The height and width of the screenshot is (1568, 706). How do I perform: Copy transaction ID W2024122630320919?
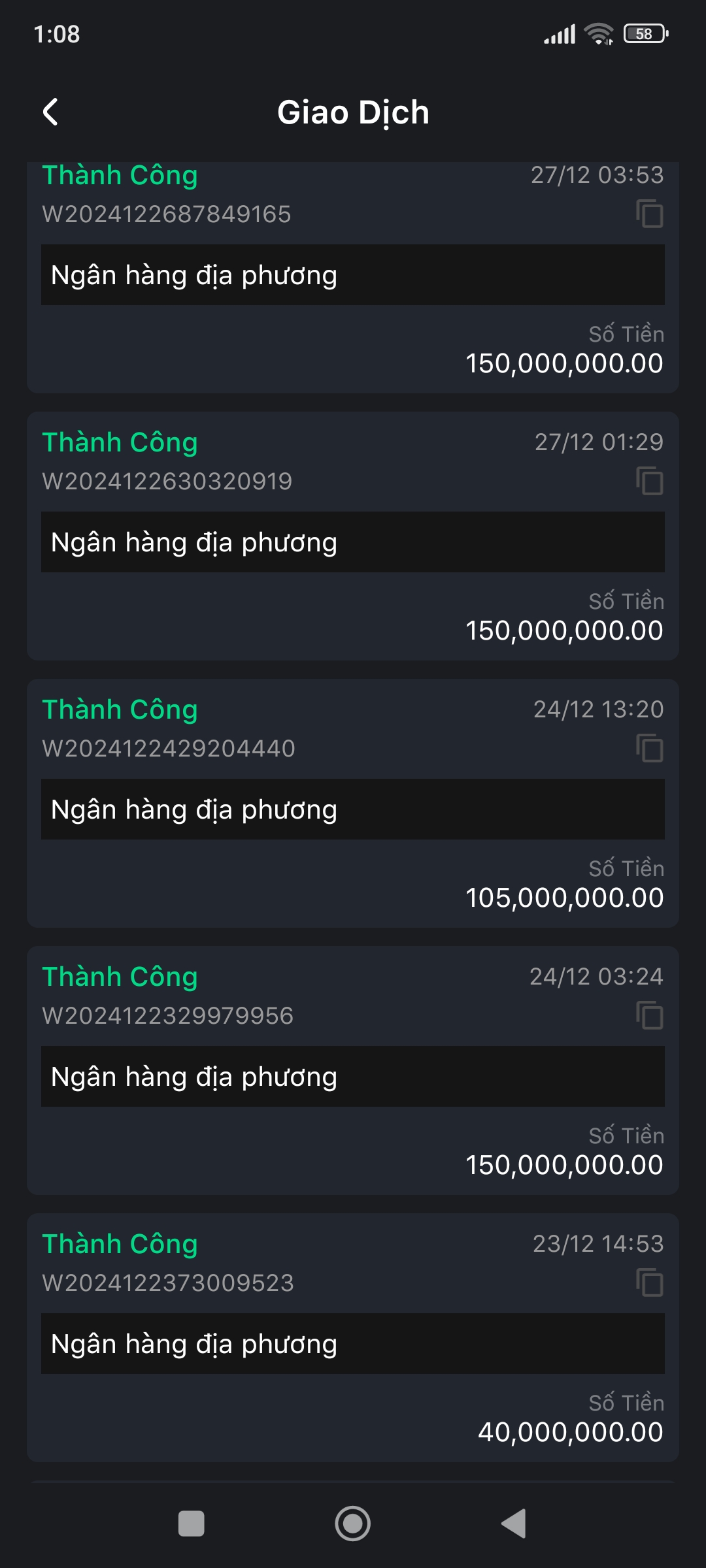pyautogui.click(x=650, y=482)
